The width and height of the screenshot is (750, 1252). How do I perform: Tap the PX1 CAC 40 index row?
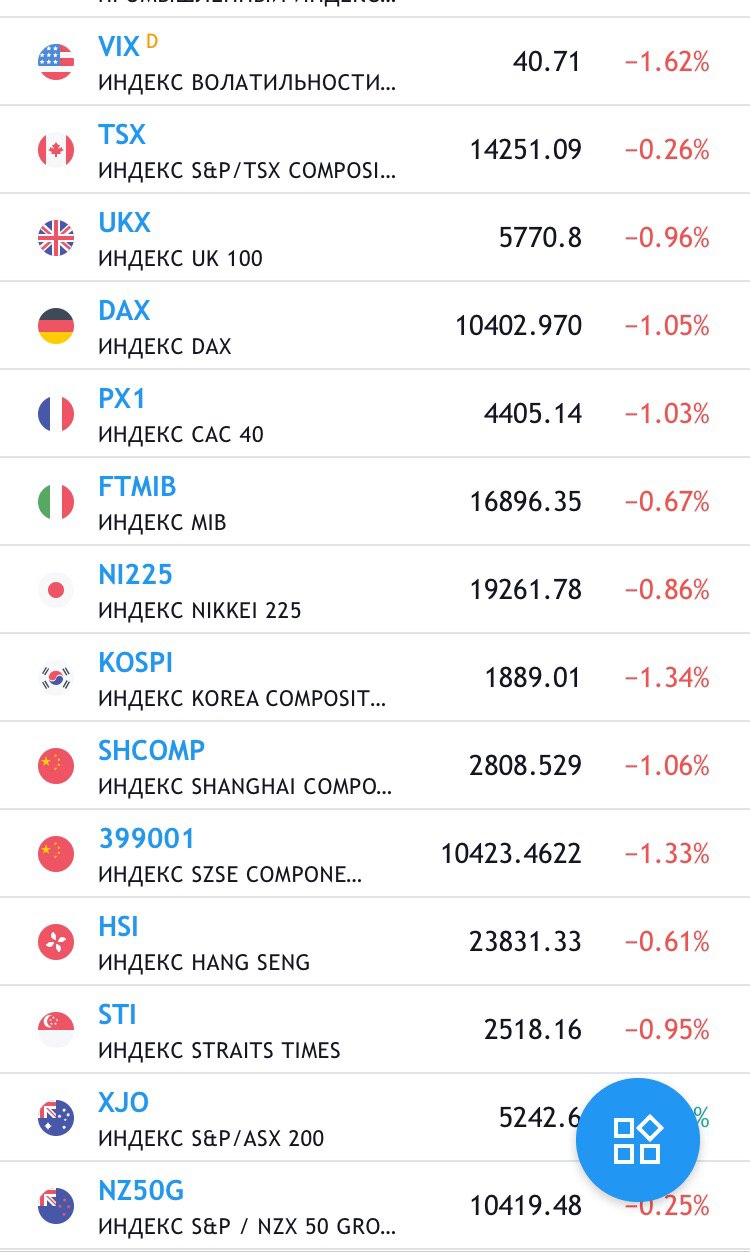point(375,414)
